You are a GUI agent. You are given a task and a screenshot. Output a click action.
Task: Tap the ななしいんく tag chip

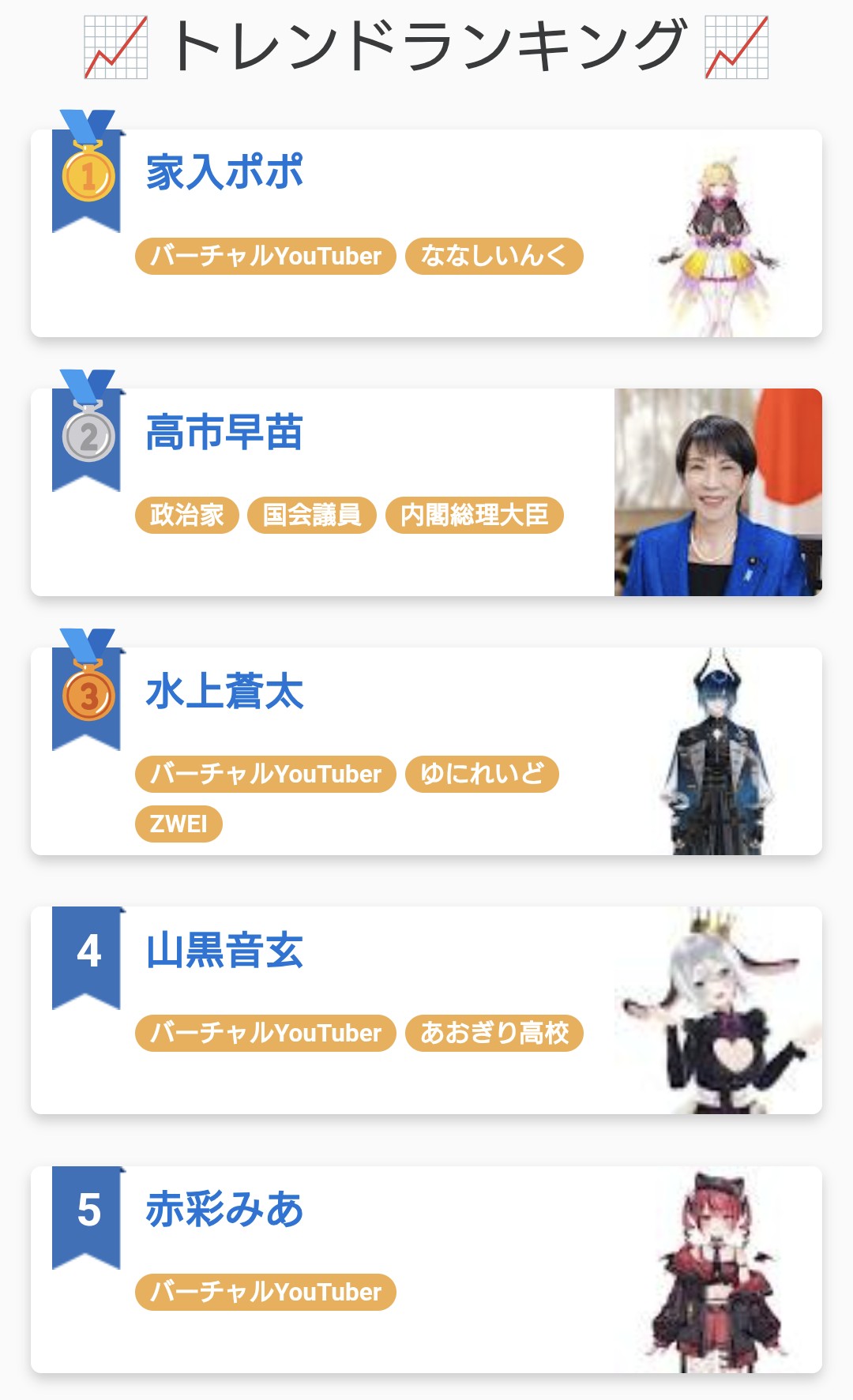pyautogui.click(x=494, y=256)
